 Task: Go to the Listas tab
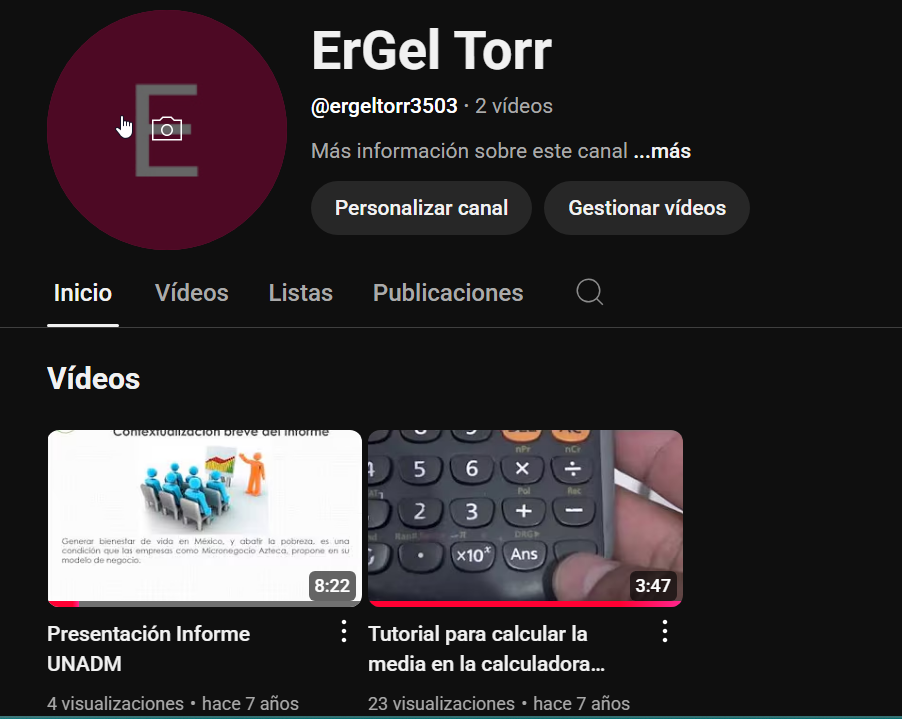(x=301, y=293)
